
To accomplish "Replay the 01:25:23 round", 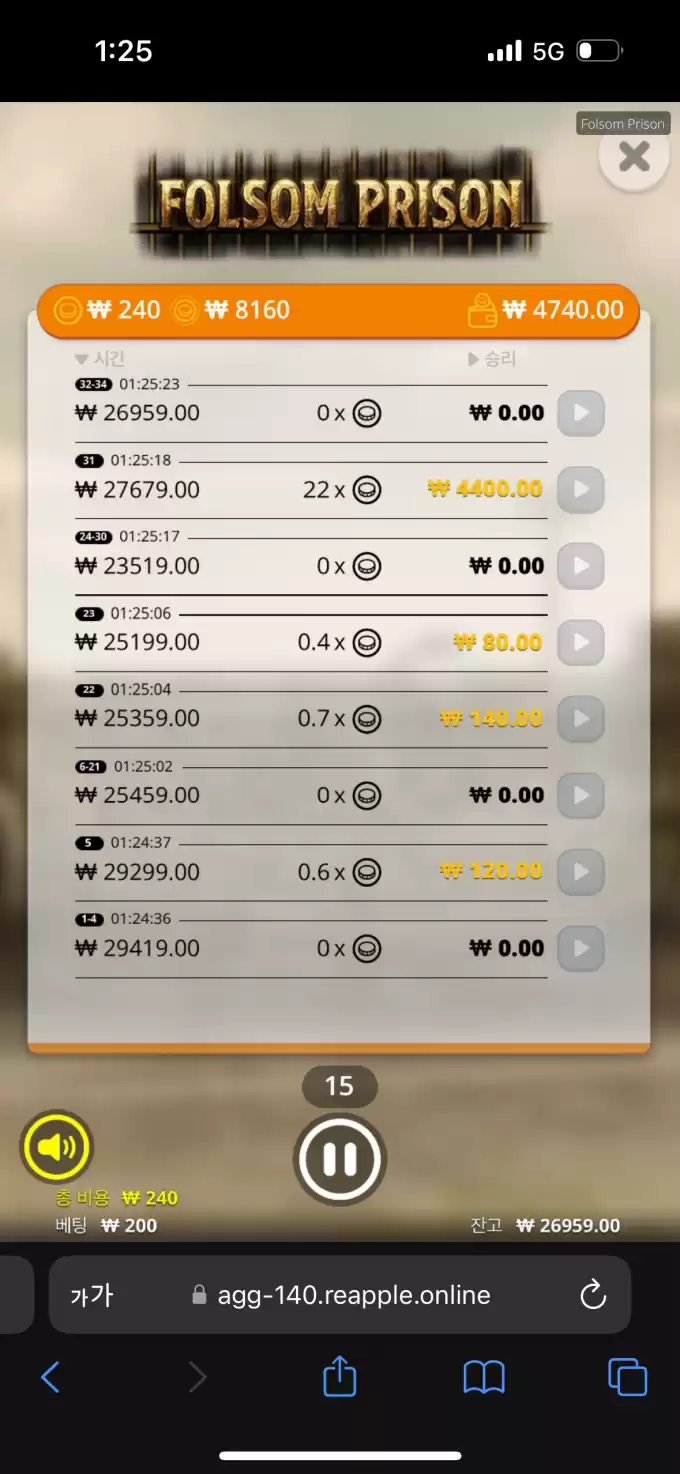I will [580, 413].
